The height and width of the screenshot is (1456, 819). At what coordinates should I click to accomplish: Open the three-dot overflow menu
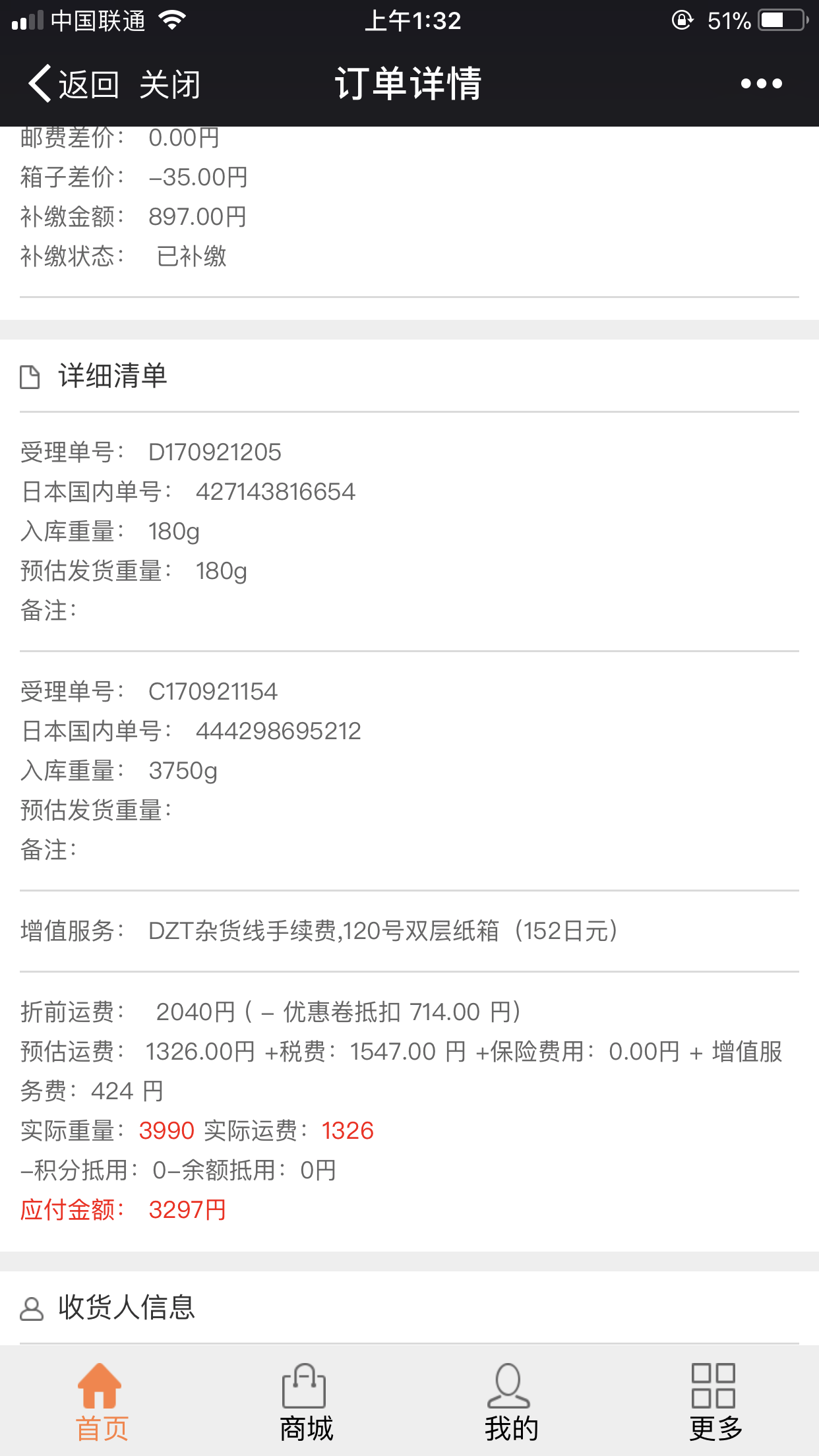[x=761, y=84]
